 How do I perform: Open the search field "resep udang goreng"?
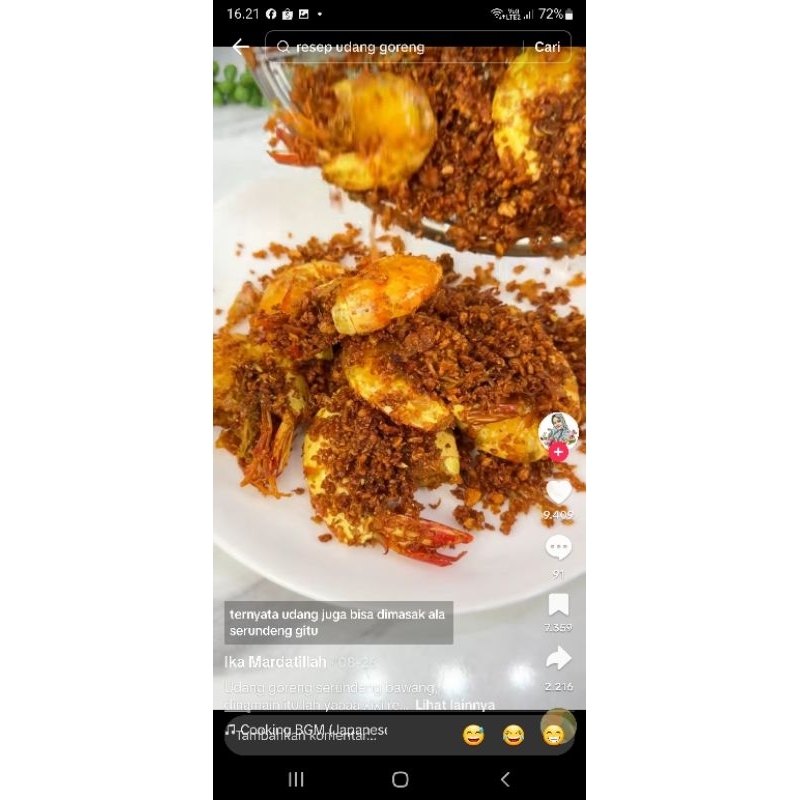point(395,47)
